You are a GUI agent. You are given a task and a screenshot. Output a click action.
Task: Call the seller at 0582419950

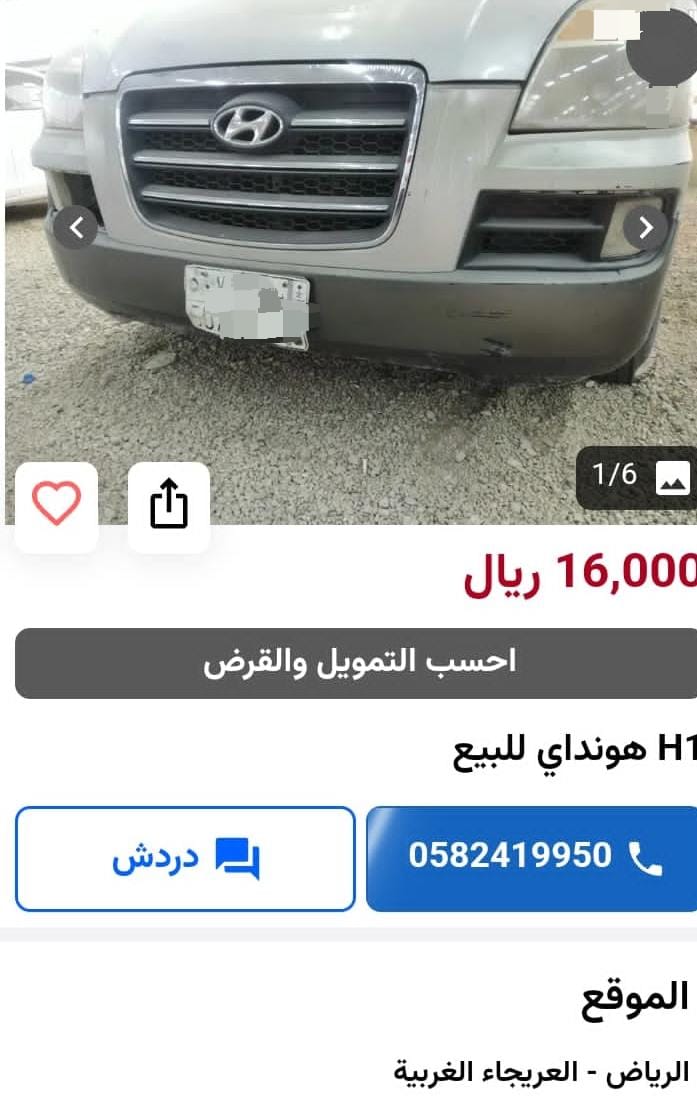tap(531, 859)
